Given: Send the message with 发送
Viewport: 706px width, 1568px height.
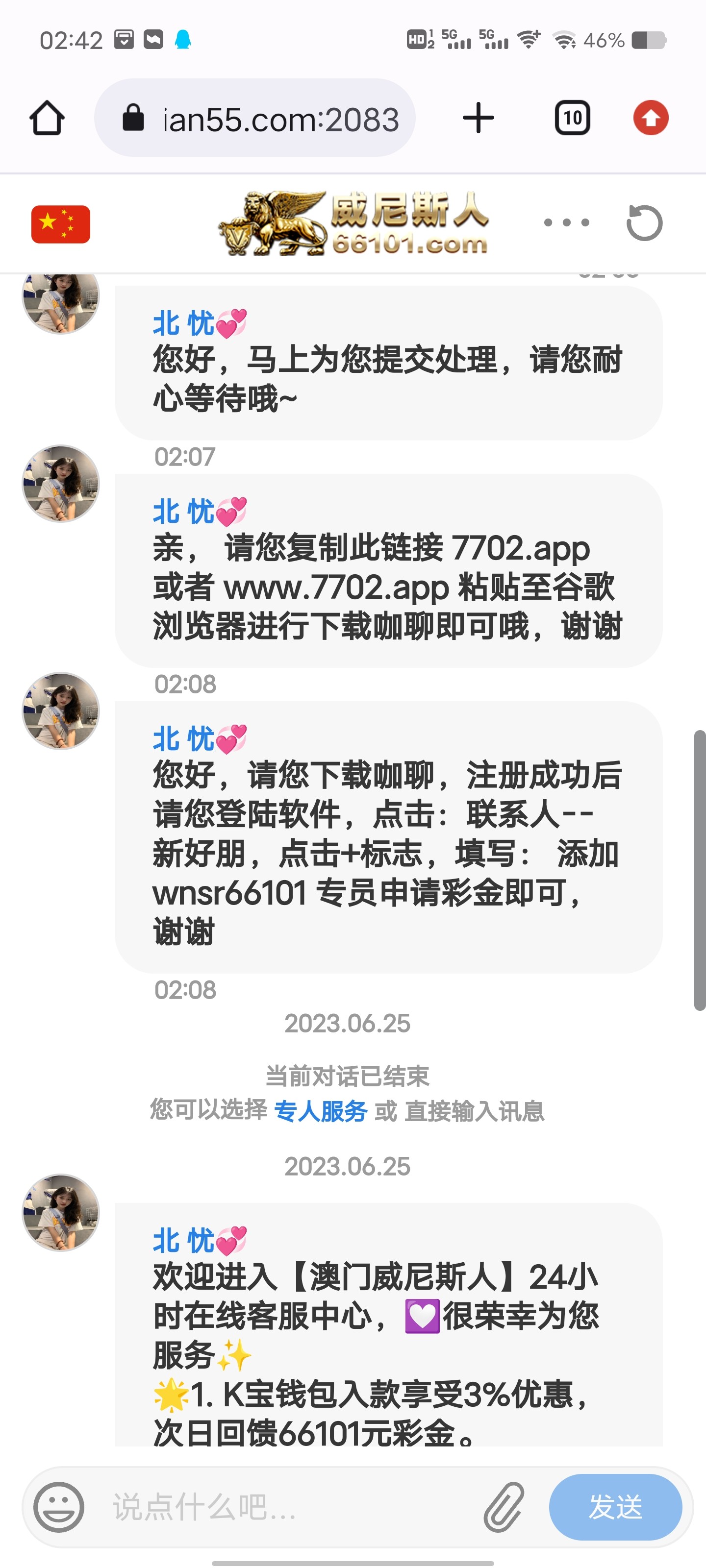Looking at the screenshot, I should coord(615,1507).
